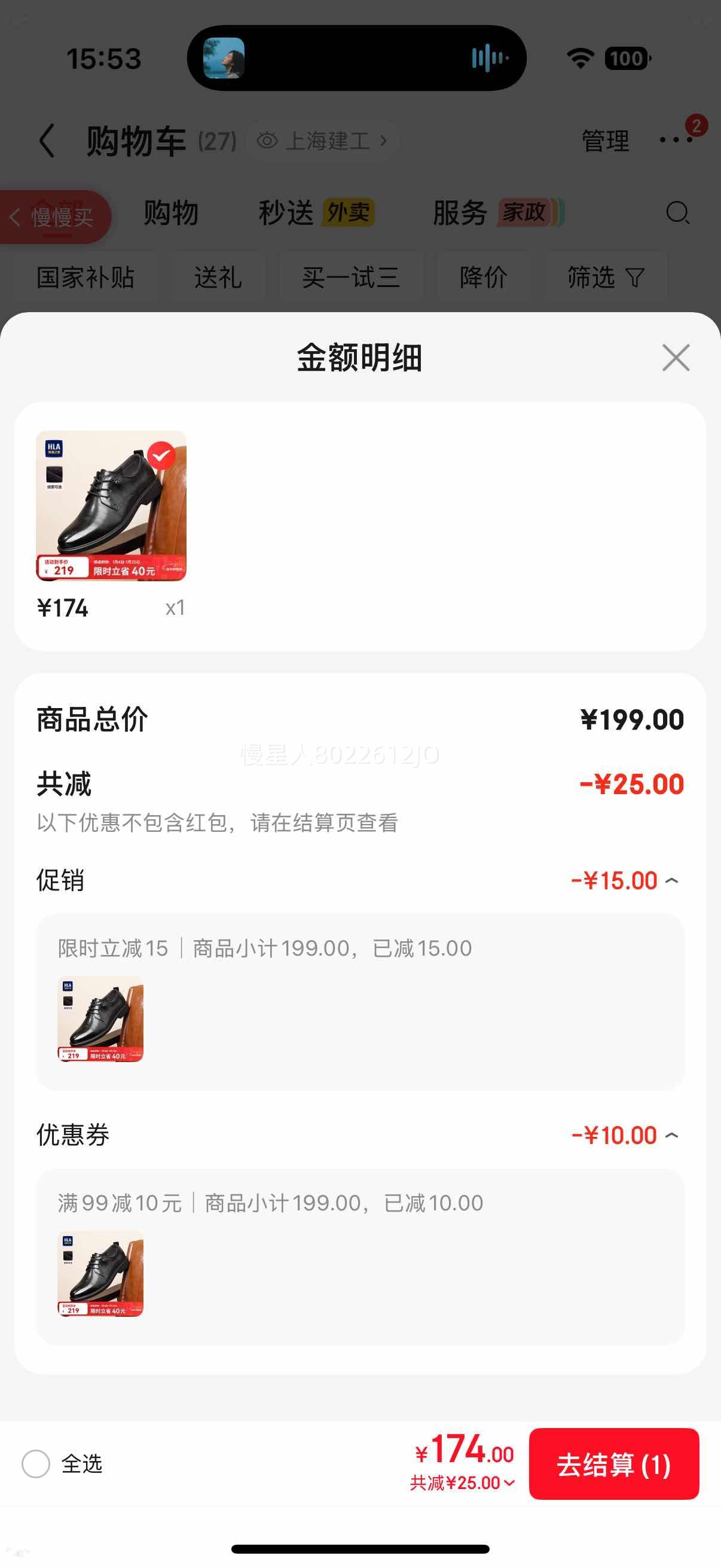The width and height of the screenshot is (721, 1568).
Task: Tap the 国家补贴 filter chip
Action: point(85,277)
